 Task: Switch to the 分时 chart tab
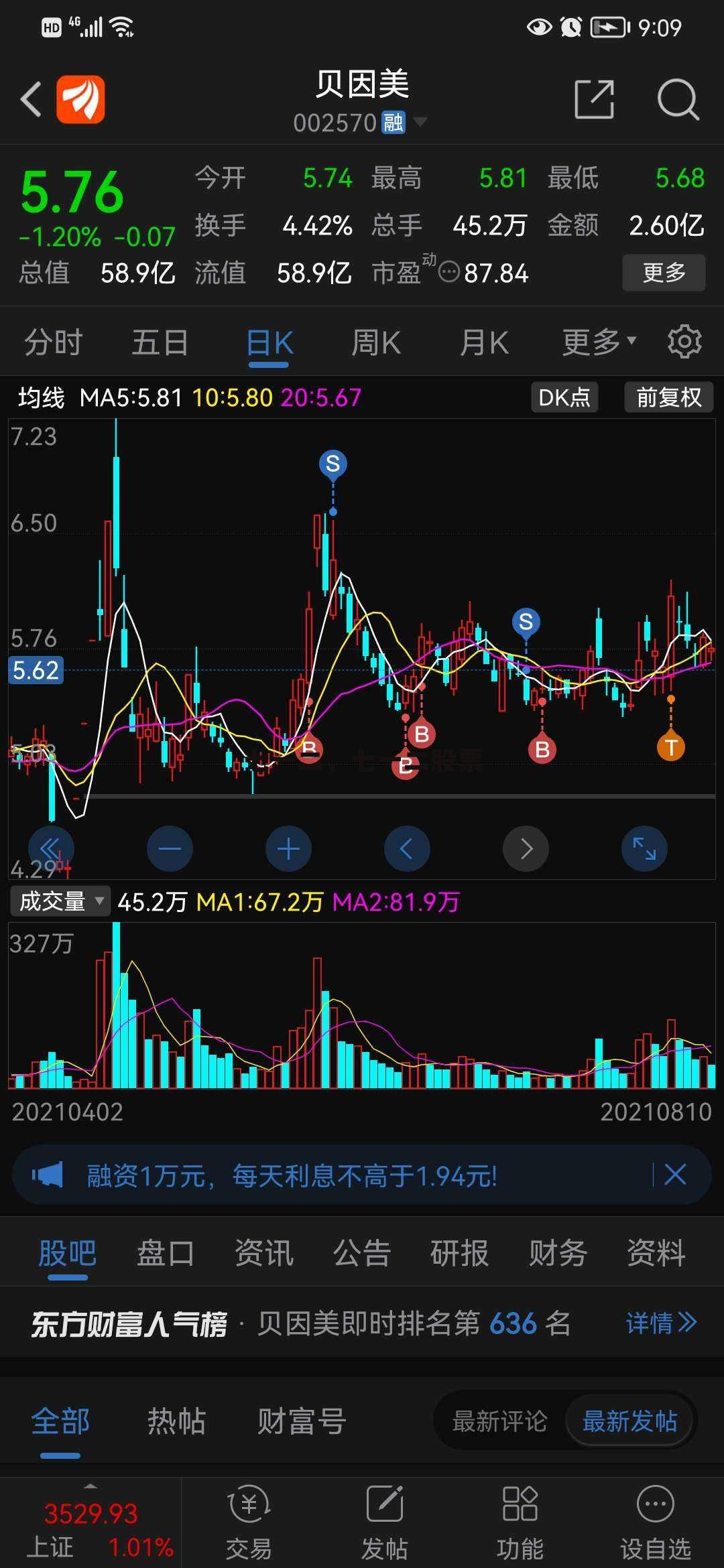53,343
